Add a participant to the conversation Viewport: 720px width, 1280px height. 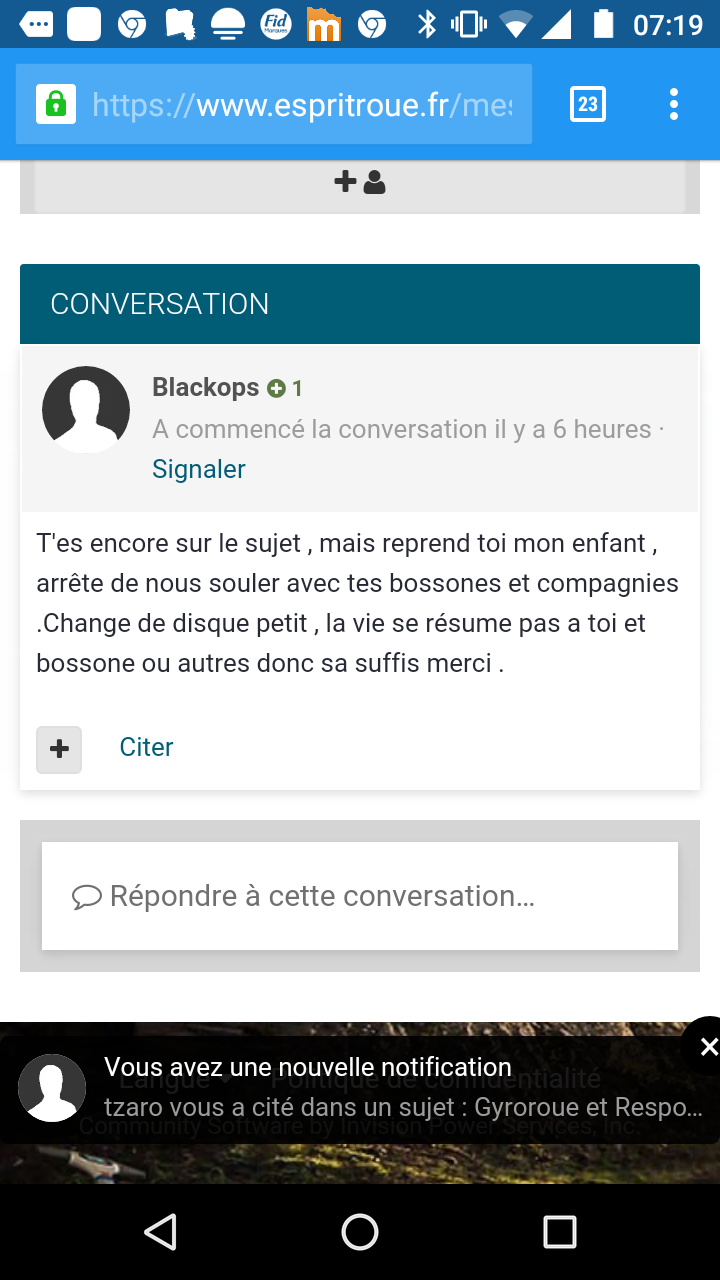360,182
